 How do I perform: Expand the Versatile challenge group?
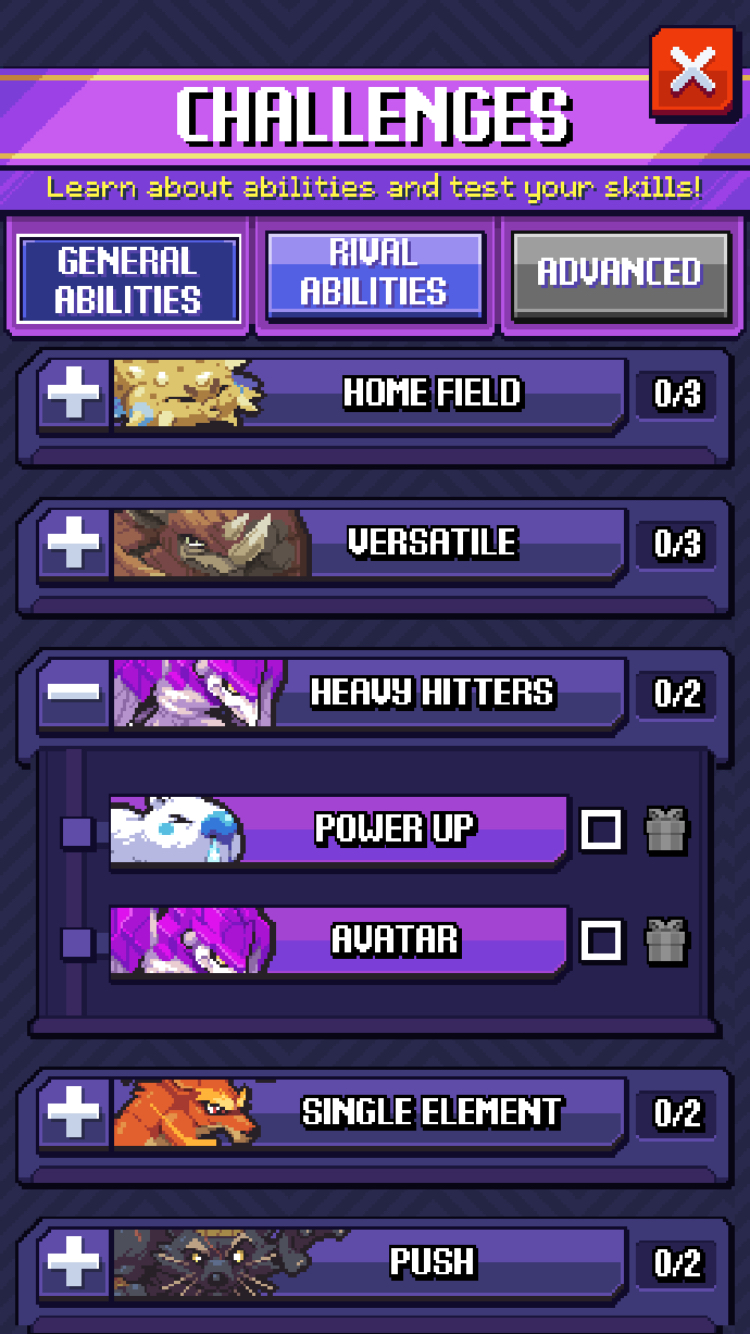74,543
